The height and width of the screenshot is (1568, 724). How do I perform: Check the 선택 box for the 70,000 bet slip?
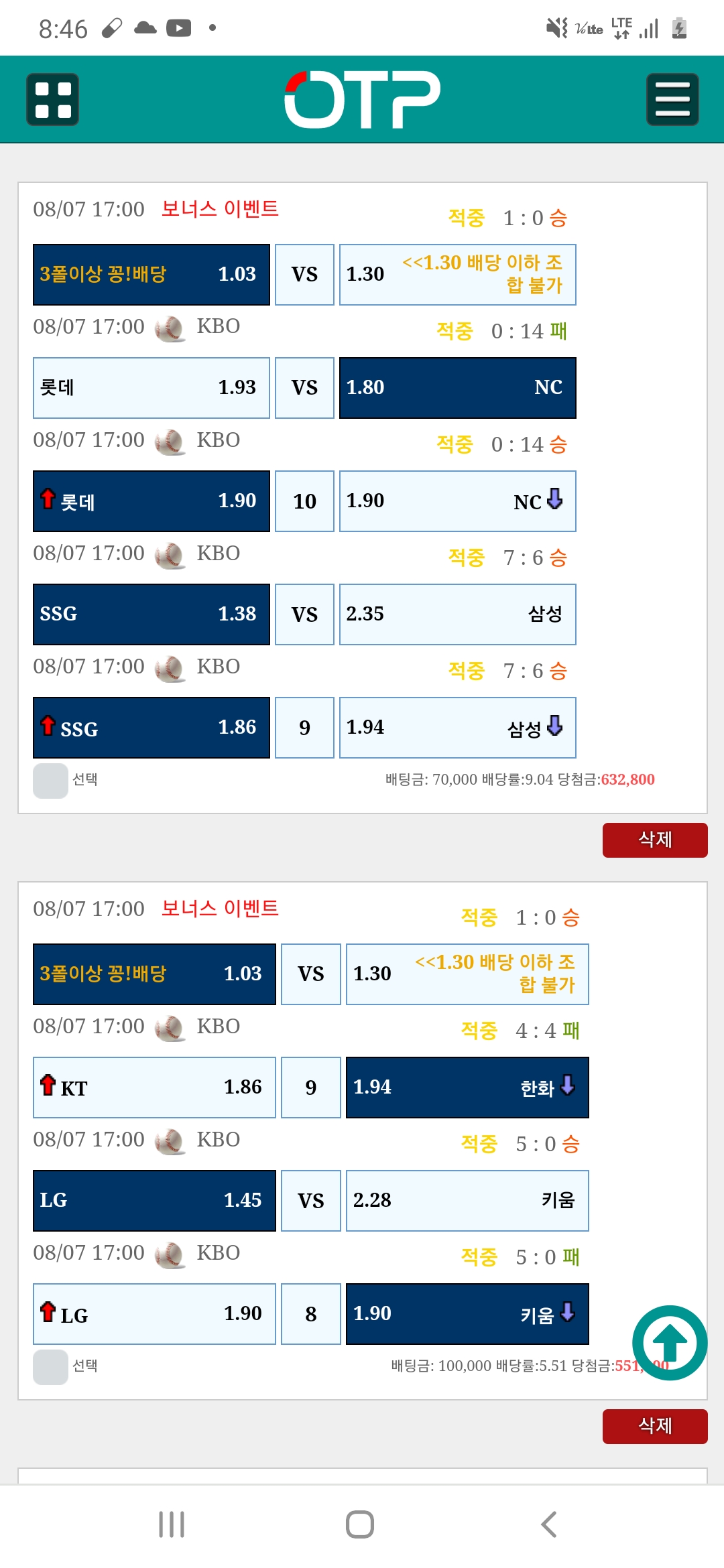[51, 781]
